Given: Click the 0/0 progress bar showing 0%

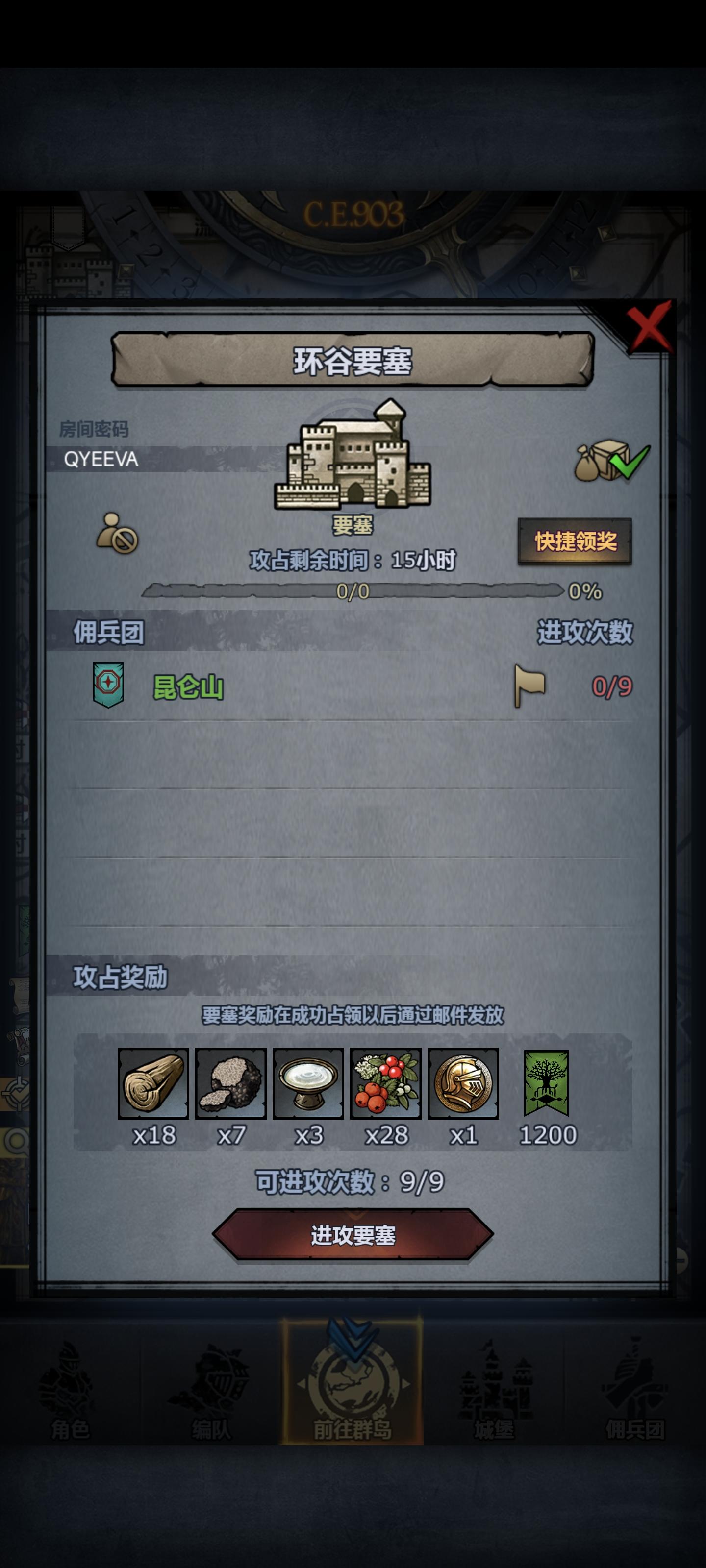Looking at the screenshot, I should [353, 589].
